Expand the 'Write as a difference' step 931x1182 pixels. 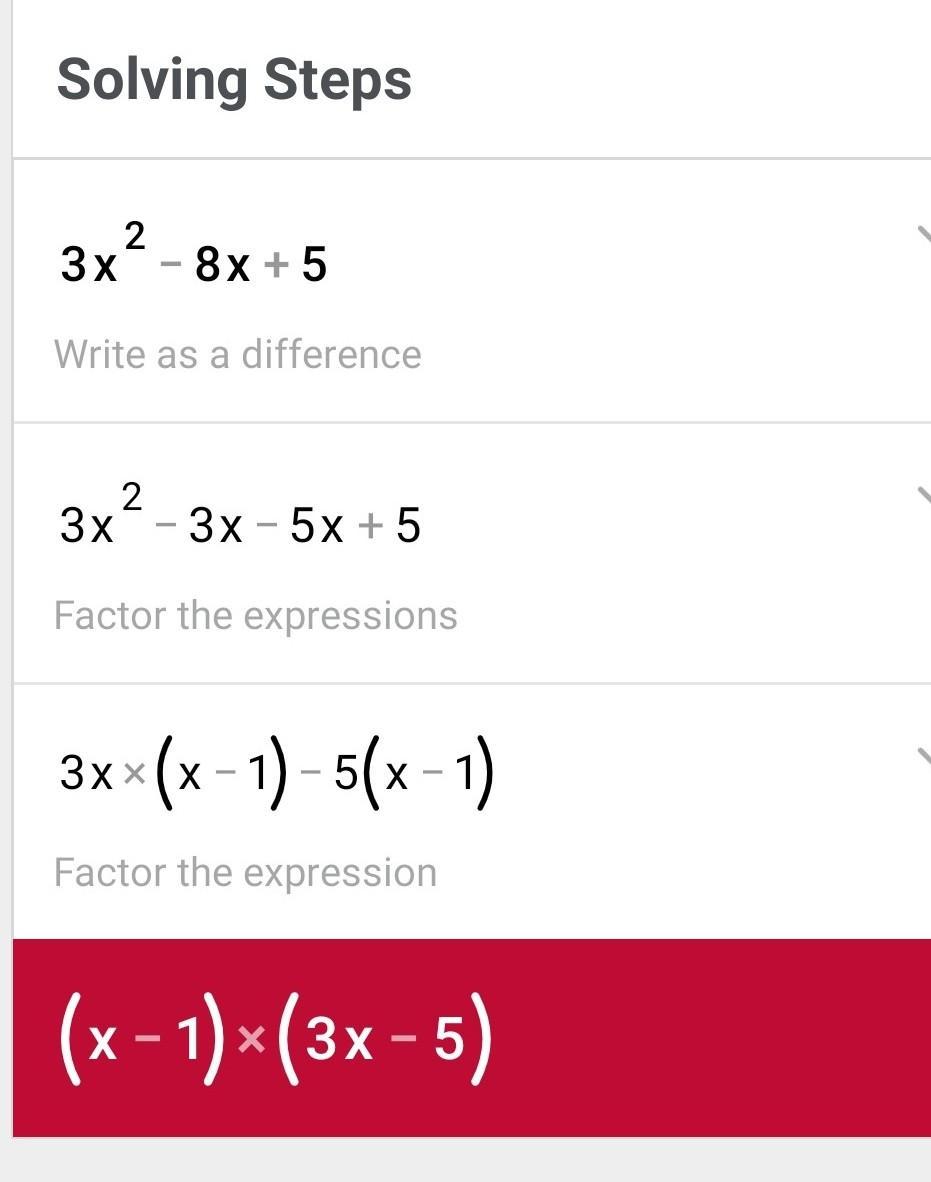[923, 236]
